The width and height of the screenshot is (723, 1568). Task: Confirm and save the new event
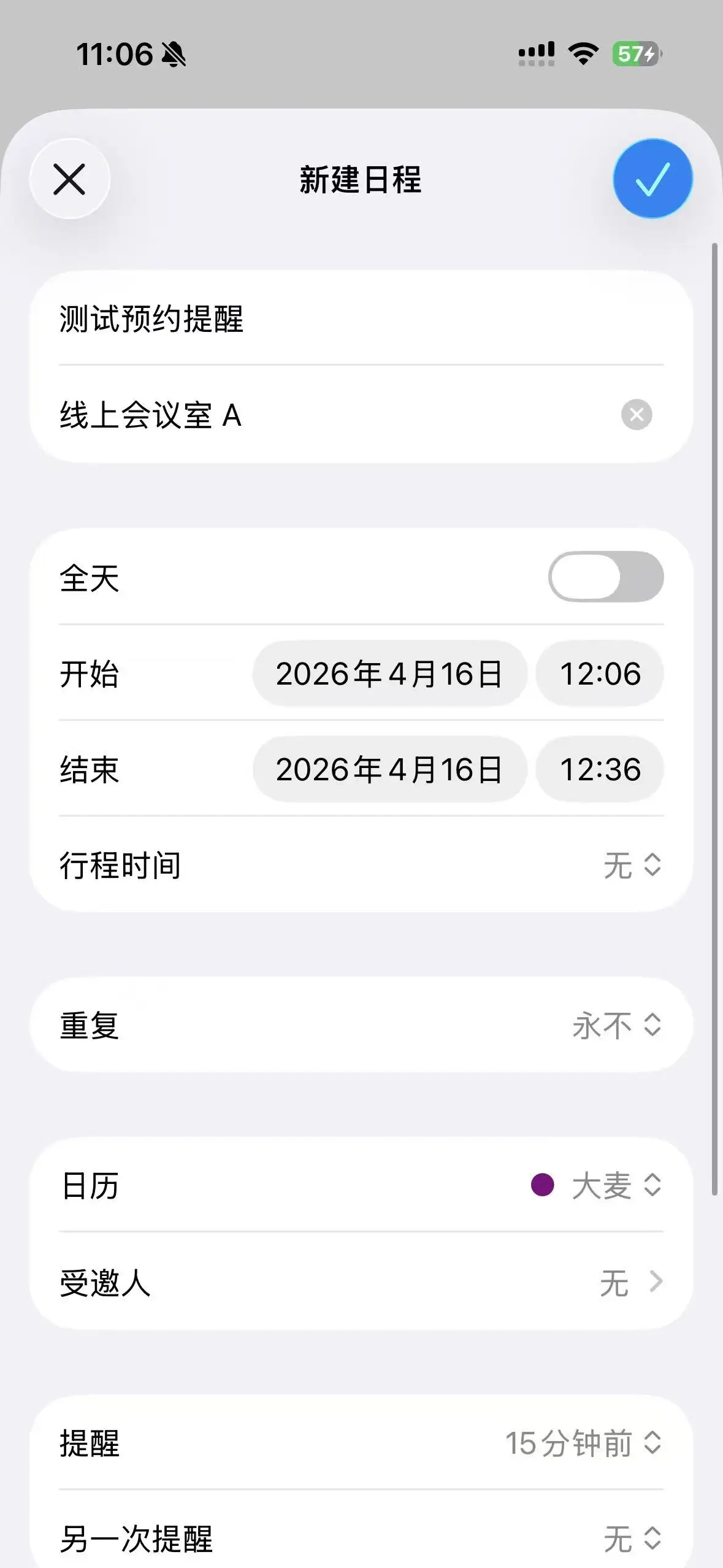(x=652, y=179)
